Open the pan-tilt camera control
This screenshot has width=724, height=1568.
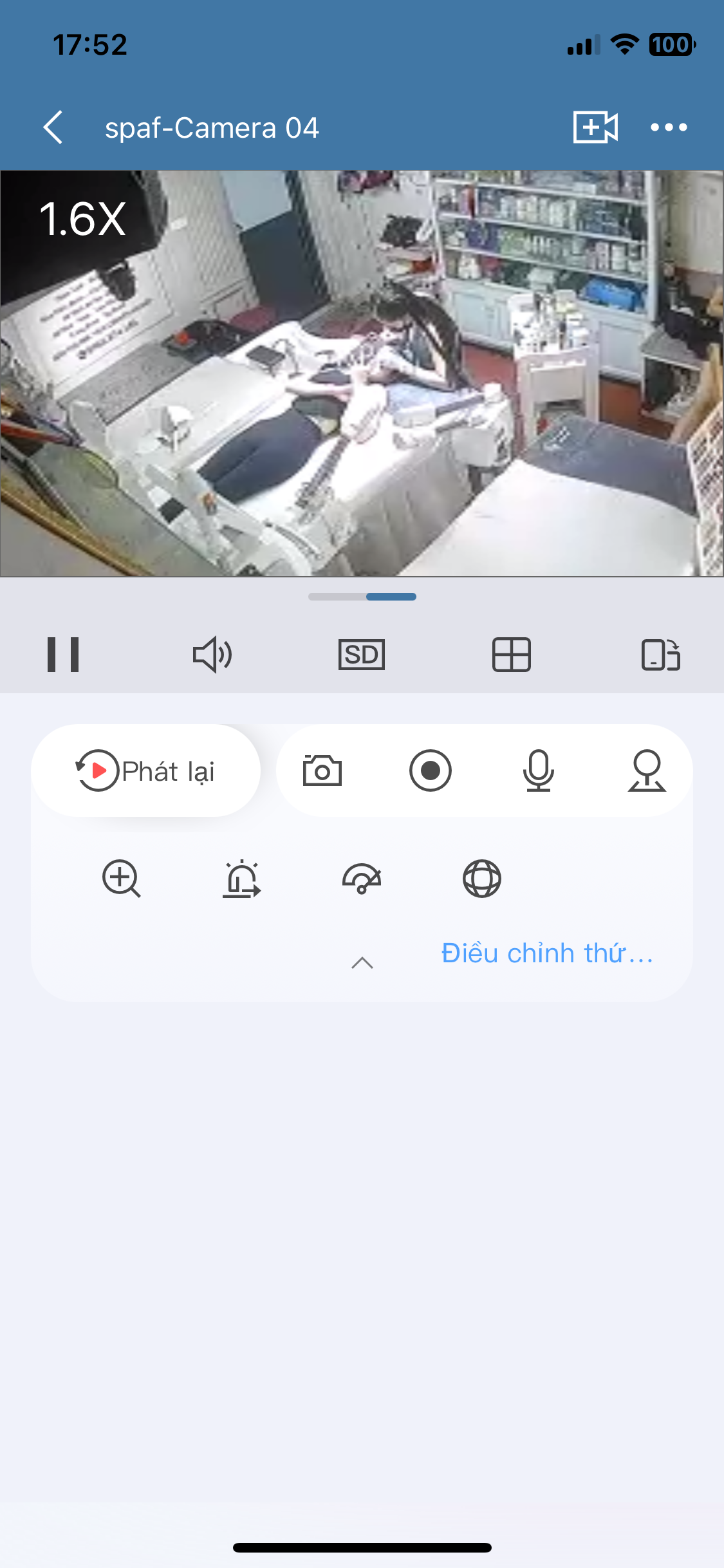[646, 770]
